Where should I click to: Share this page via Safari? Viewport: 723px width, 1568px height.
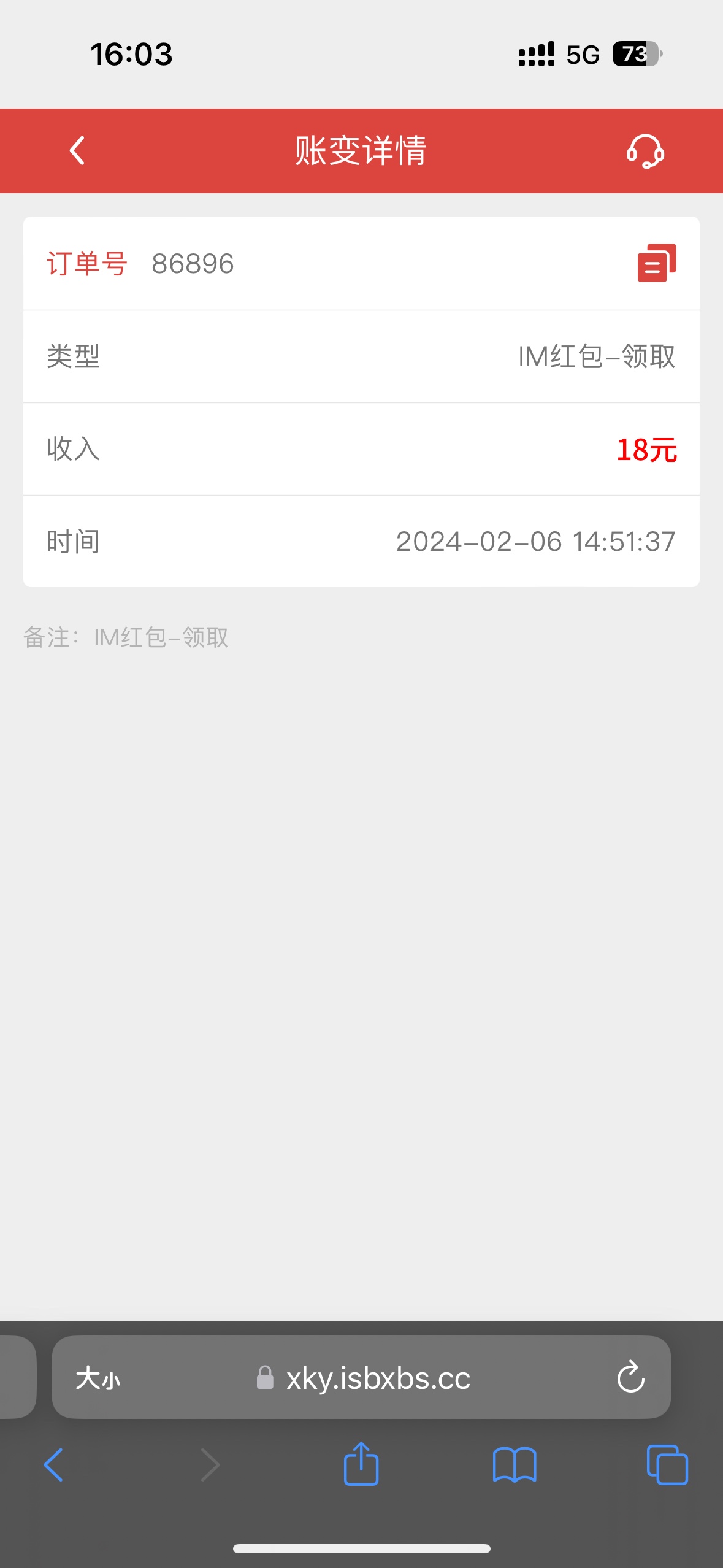click(361, 1464)
